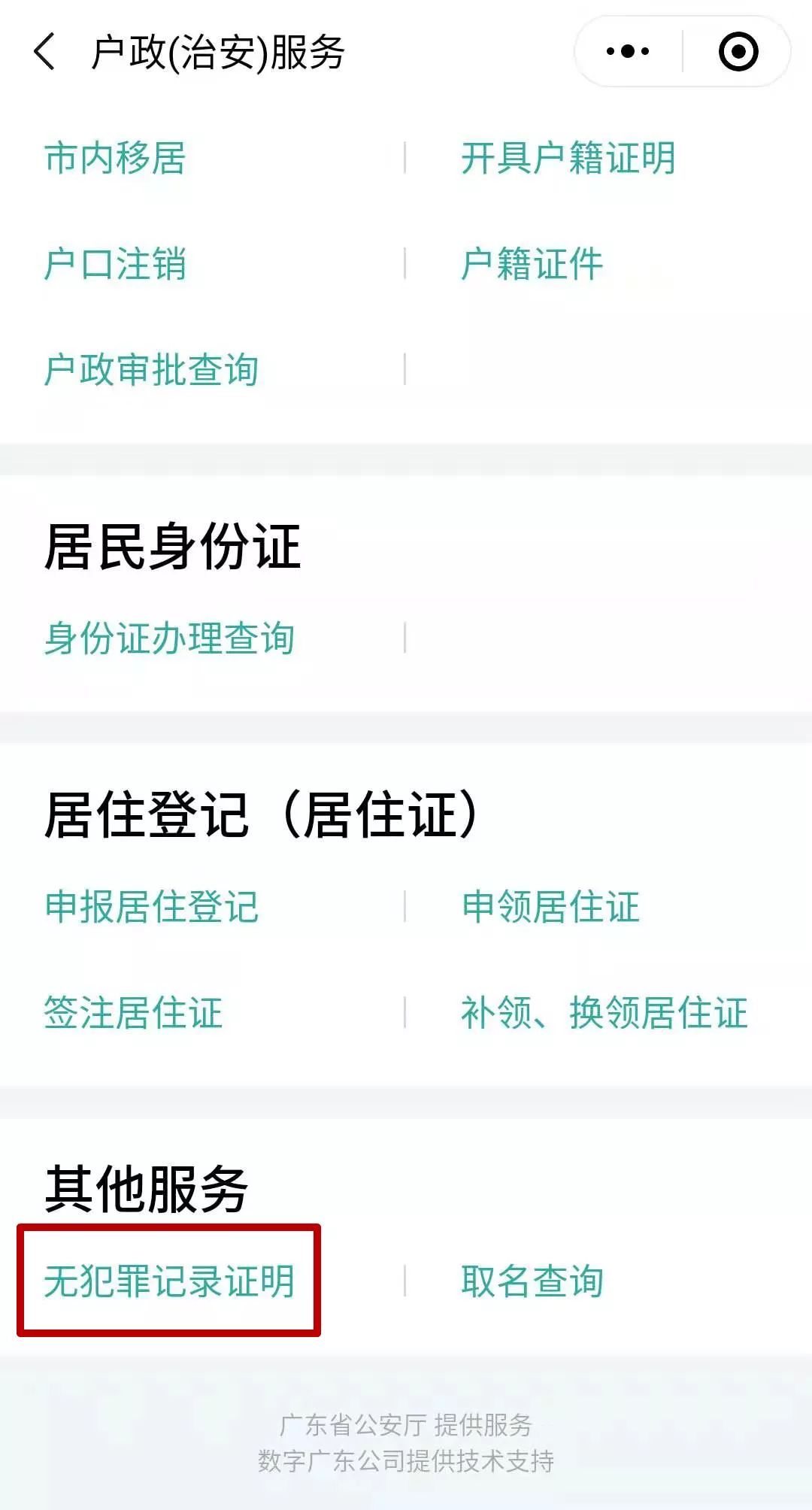The image size is (812, 1510).
Task: Tap the 户籍证件 link
Action: (x=532, y=265)
